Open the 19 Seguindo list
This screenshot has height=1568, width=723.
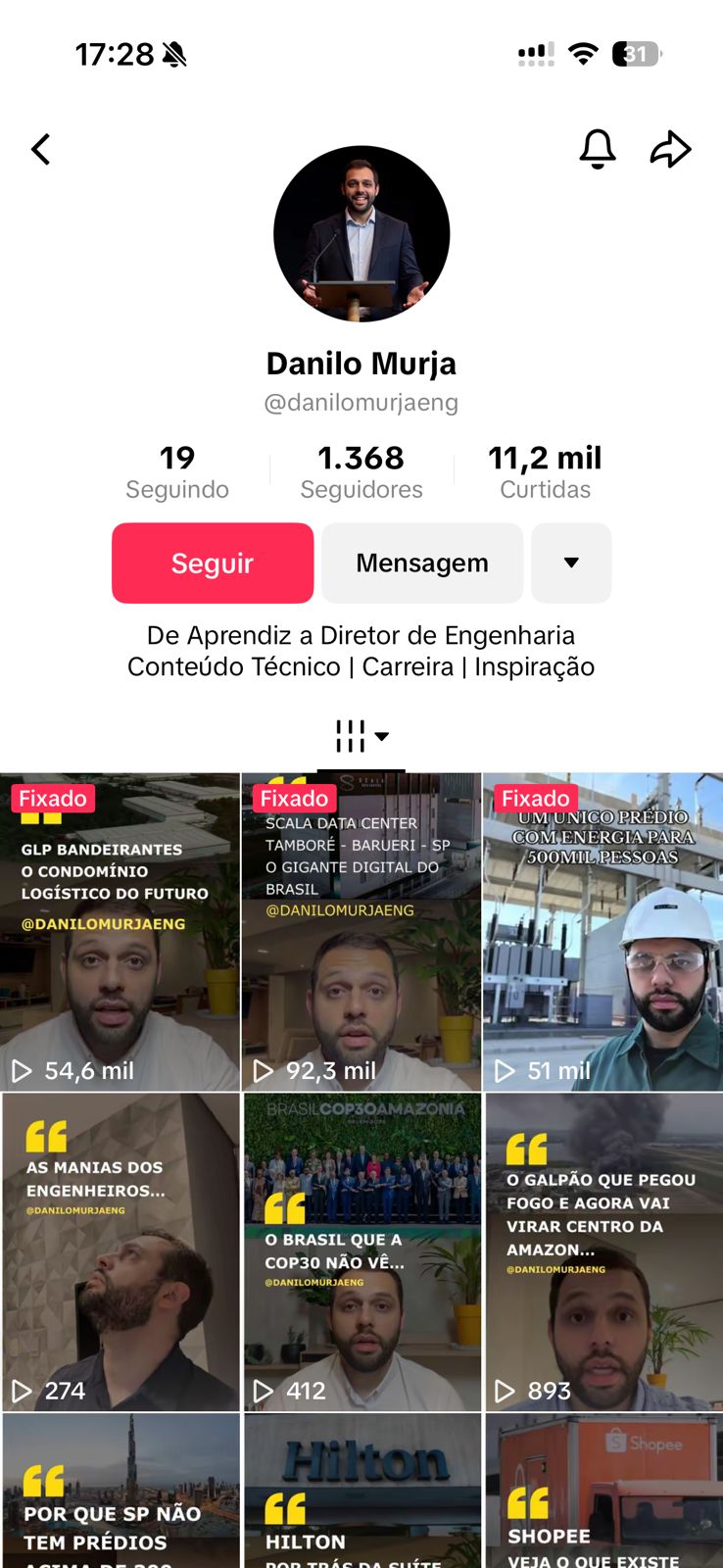[x=177, y=471]
